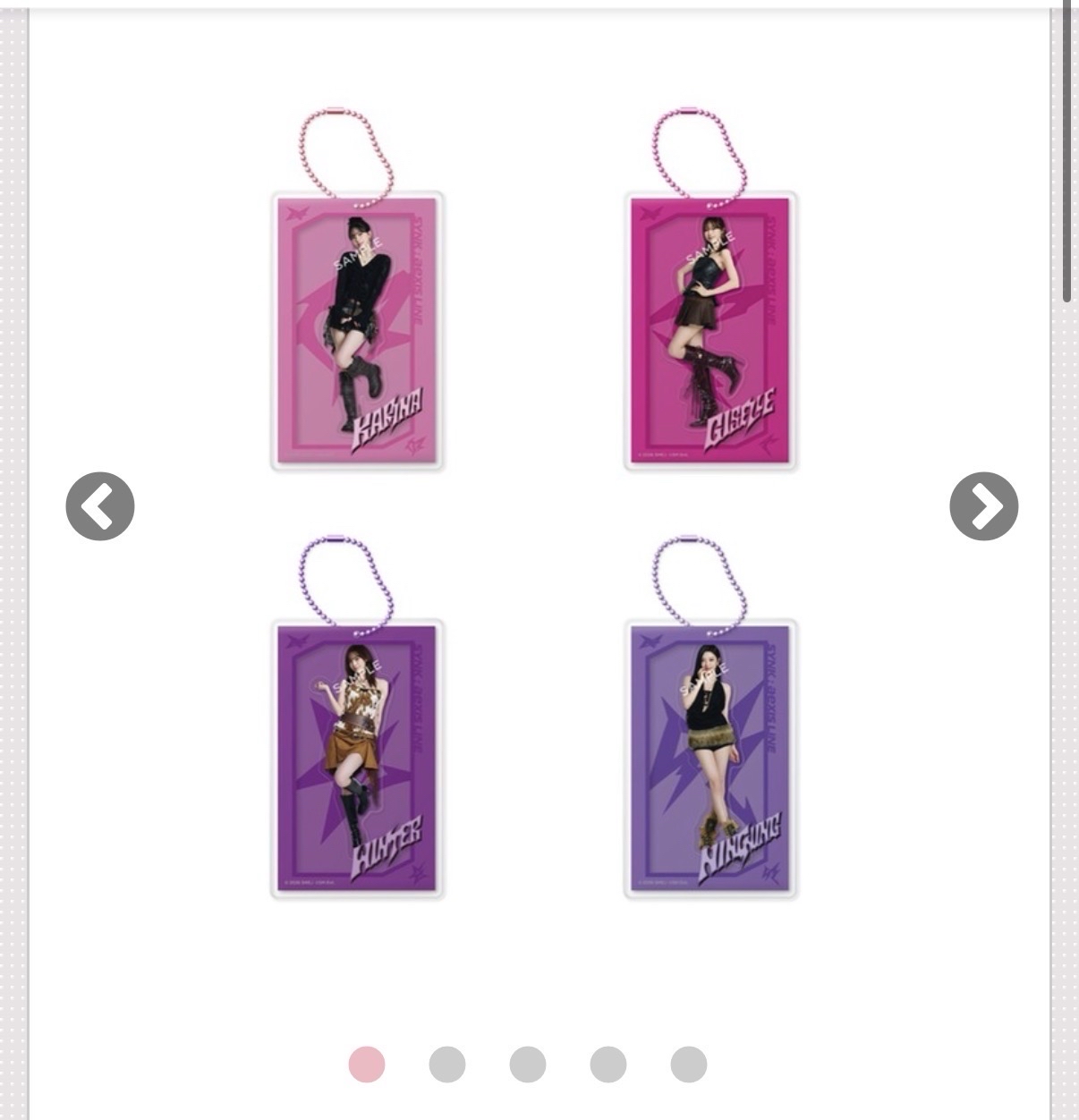Jump to the fourth carousel page dot

click(x=608, y=1065)
